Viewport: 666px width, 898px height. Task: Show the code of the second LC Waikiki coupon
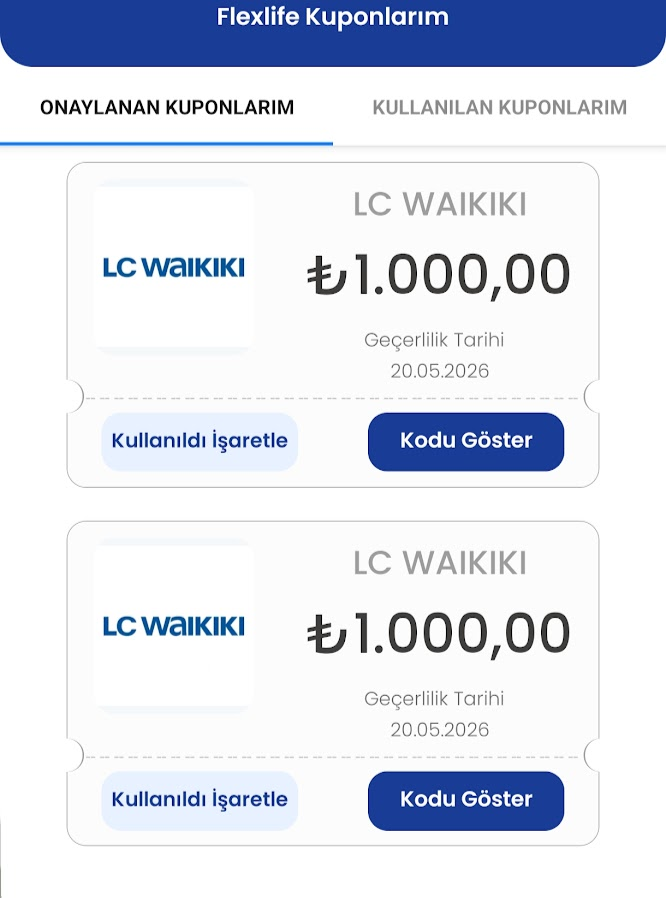click(466, 800)
